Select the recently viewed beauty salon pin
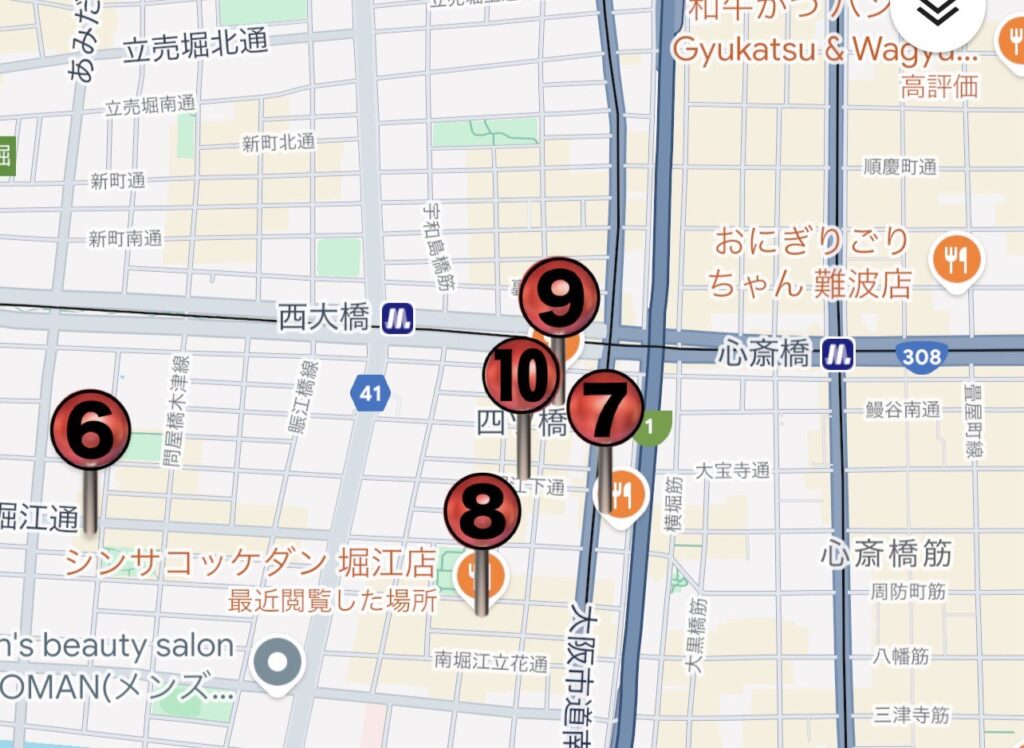 (x=280, y=663)
